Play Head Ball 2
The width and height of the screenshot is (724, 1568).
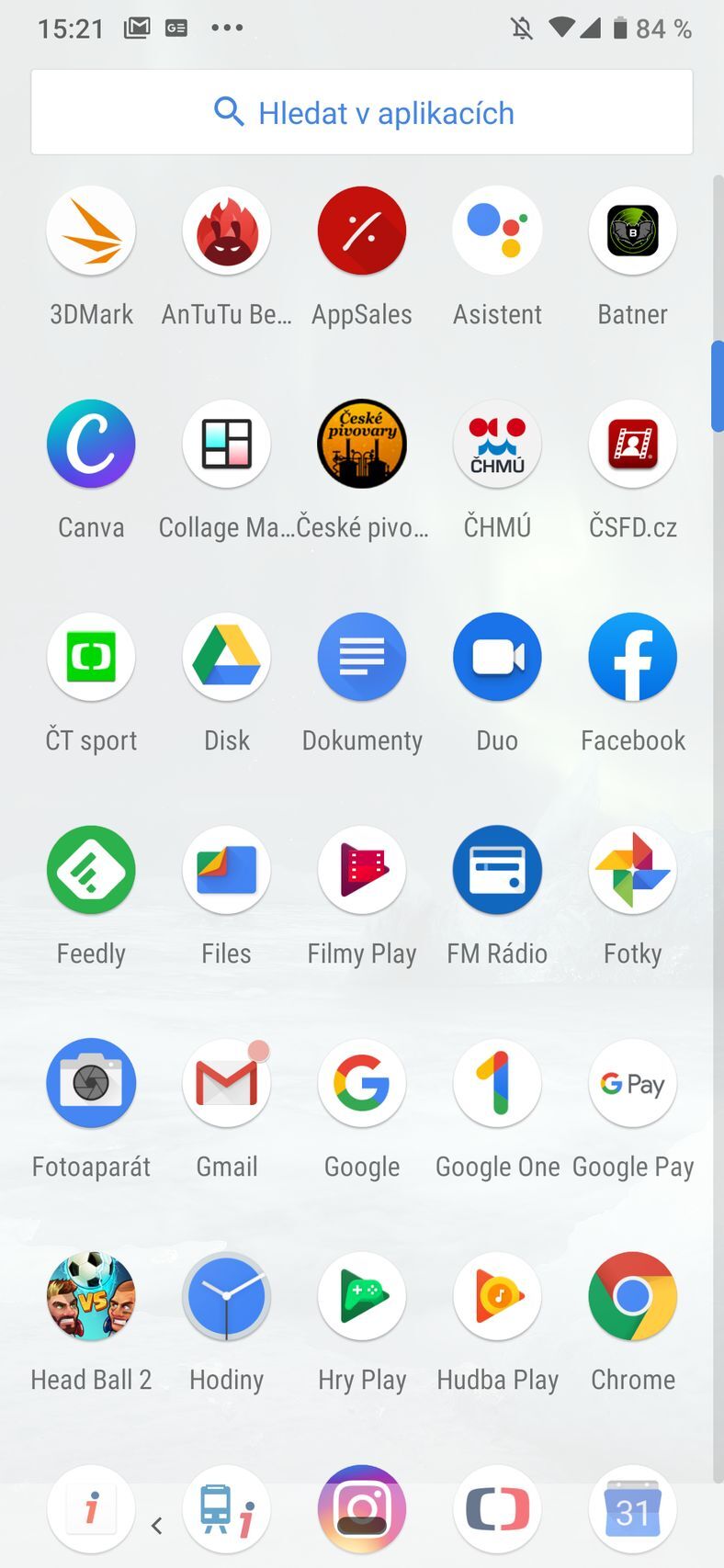coord(91,1296)
